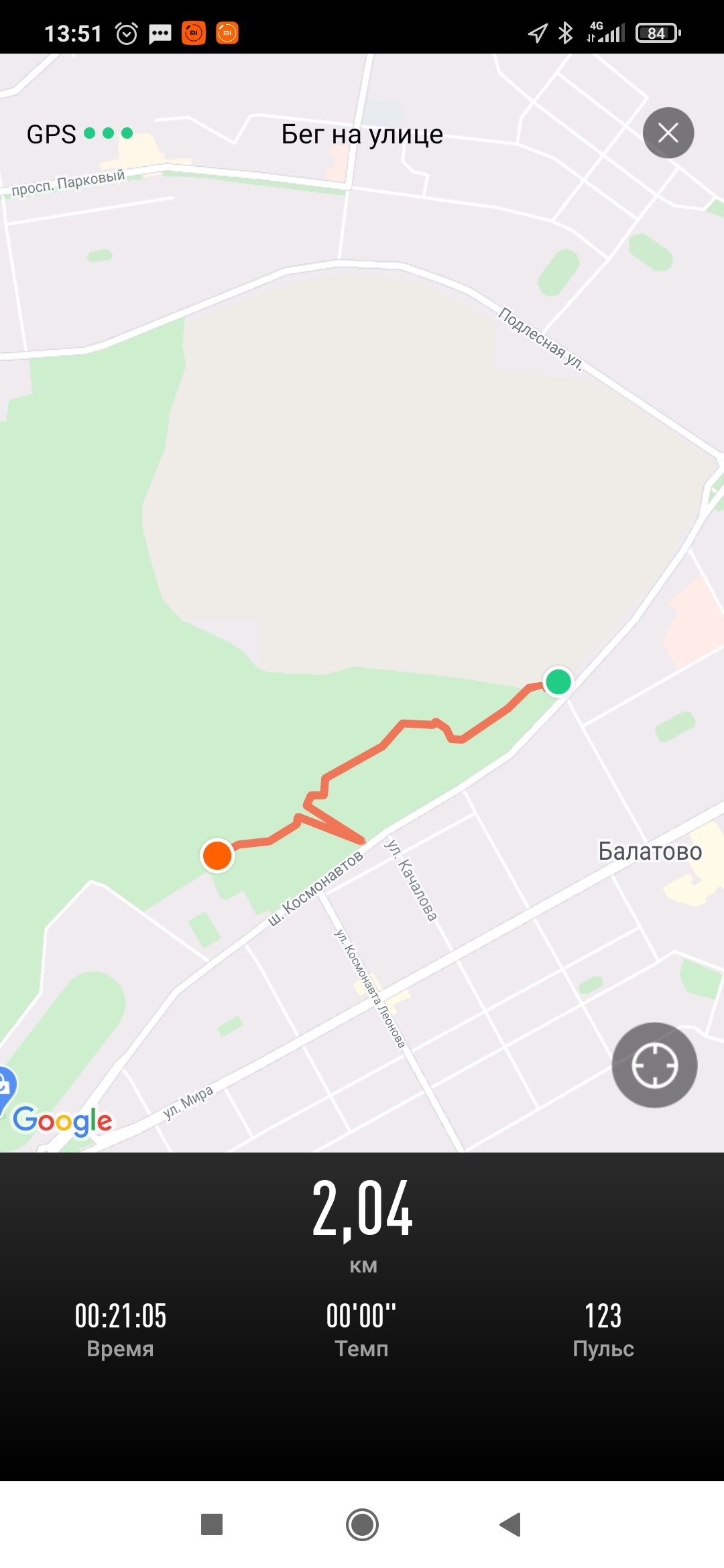Tap the green route start marker

click(558, 682)
